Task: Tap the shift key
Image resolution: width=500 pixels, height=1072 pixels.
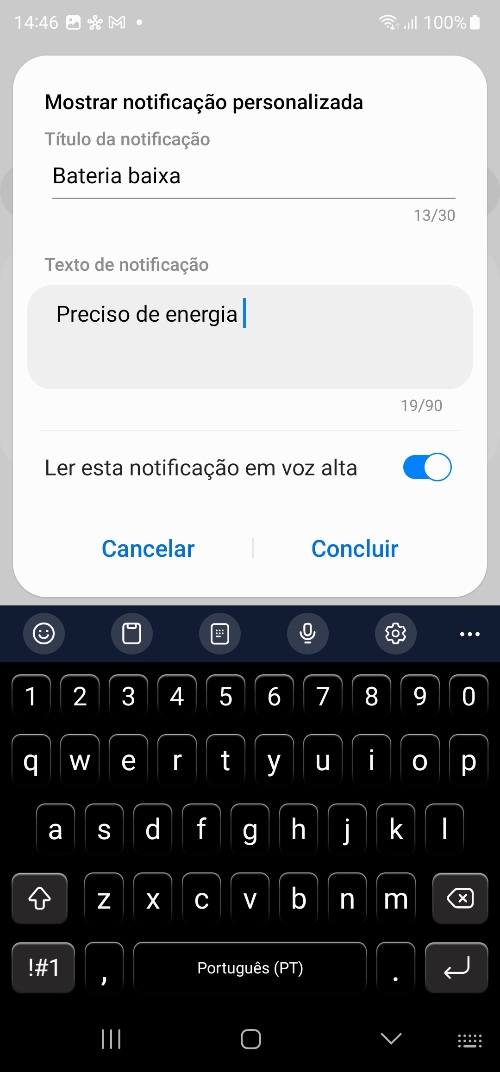Action: click(40, 899)
